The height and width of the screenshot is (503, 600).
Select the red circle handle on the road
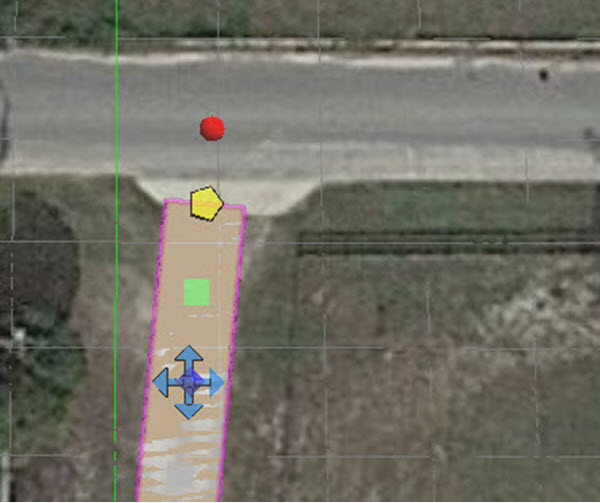211,128
